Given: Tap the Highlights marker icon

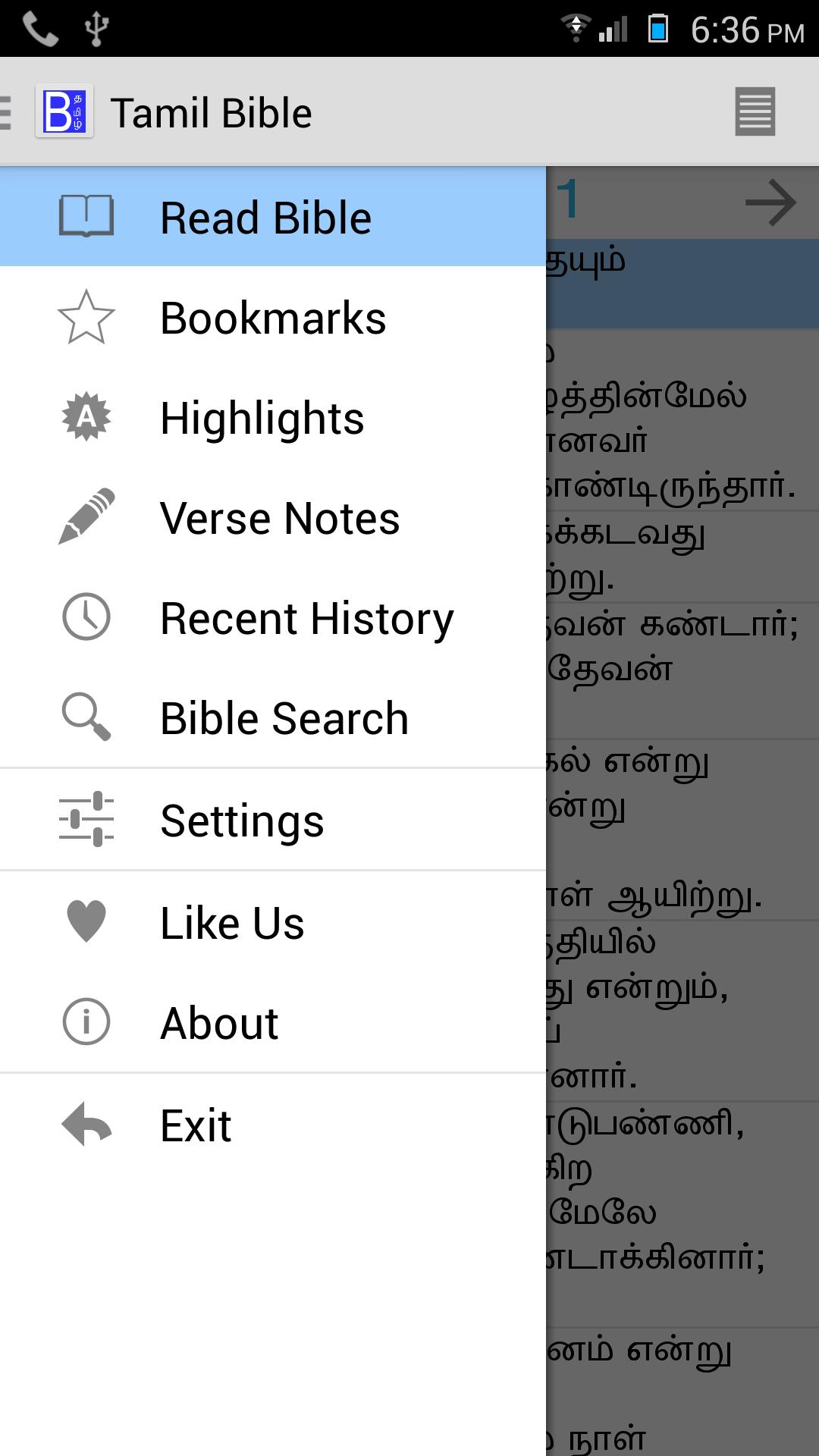Looking at the screenshot, I should [x=86, y=418].
